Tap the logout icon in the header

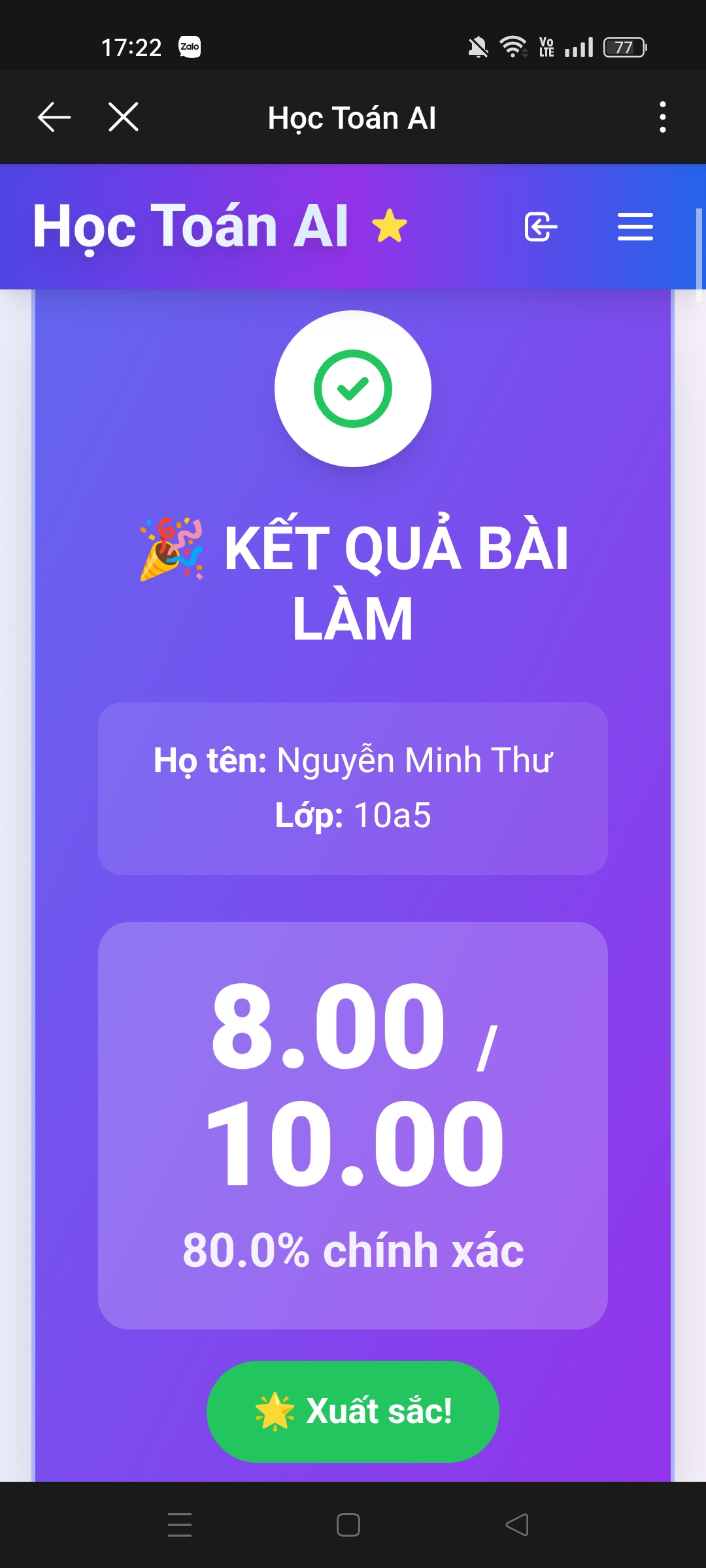[541, 227]
